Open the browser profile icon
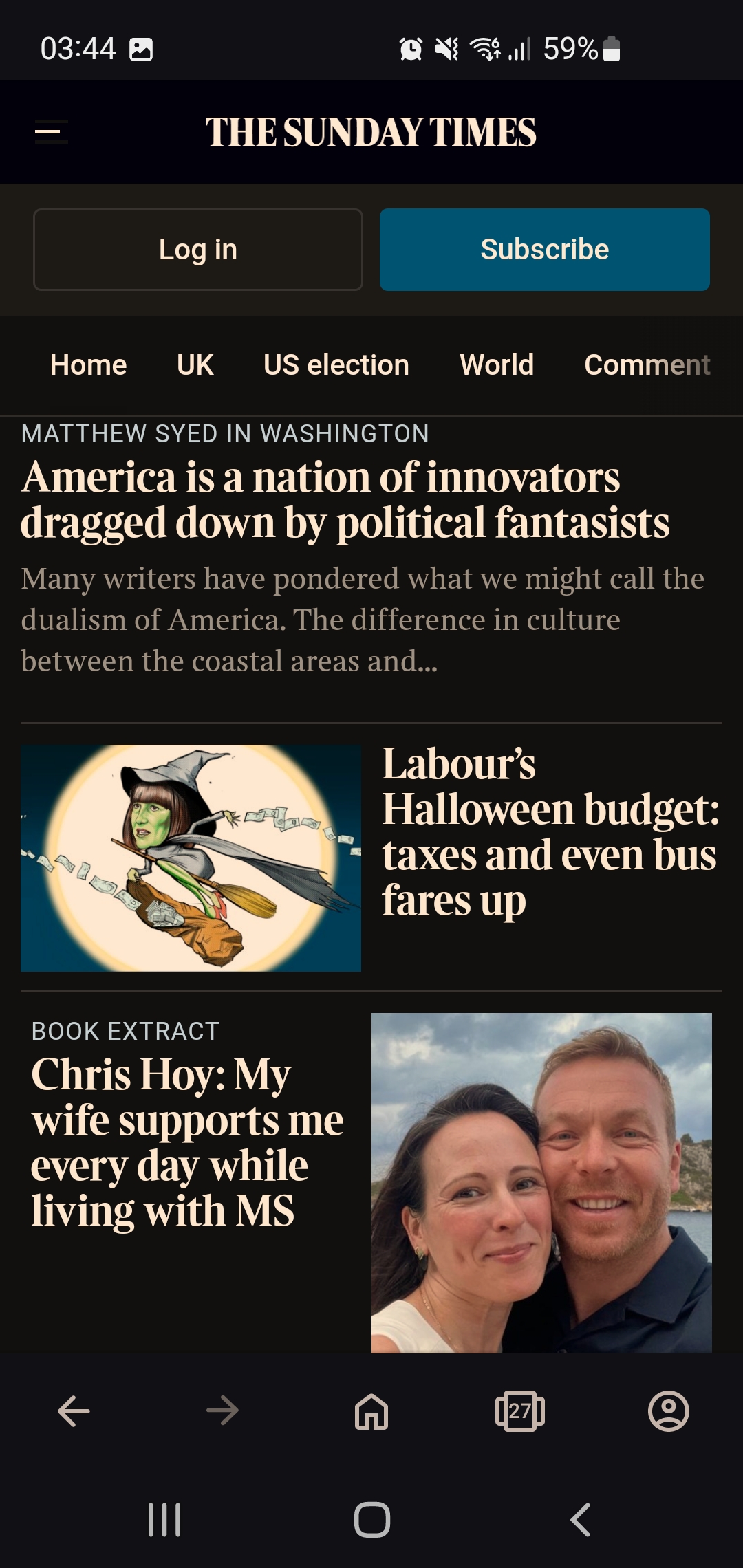This screenshot has width=743, height=1568. click(x=669, y=1411)
